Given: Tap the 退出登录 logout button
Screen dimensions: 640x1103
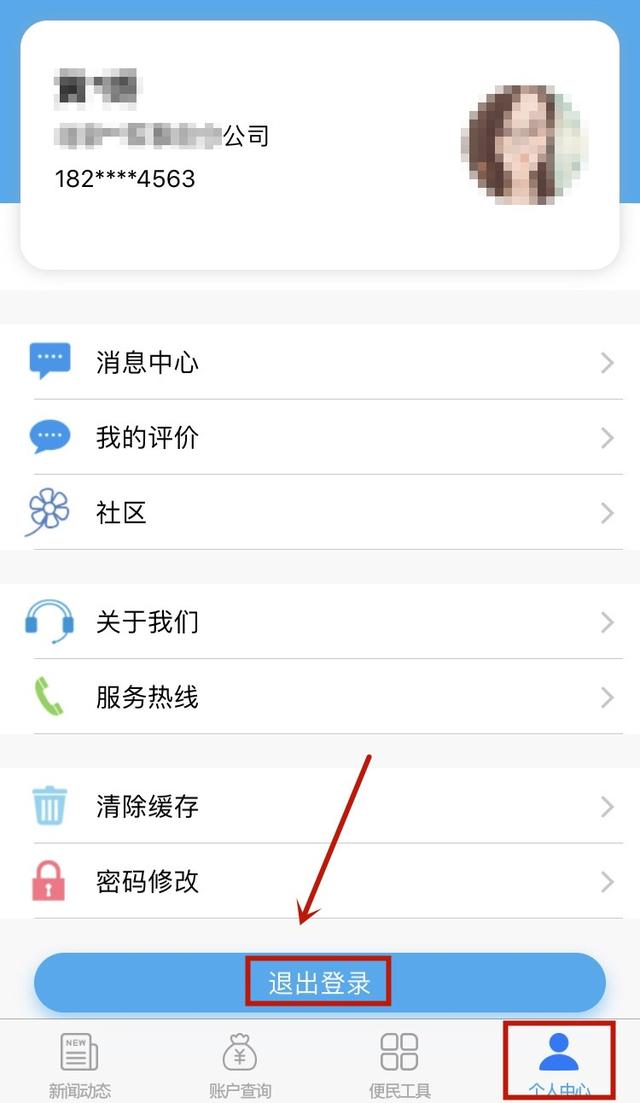Looking at the screenshot, I should [320, 983].
